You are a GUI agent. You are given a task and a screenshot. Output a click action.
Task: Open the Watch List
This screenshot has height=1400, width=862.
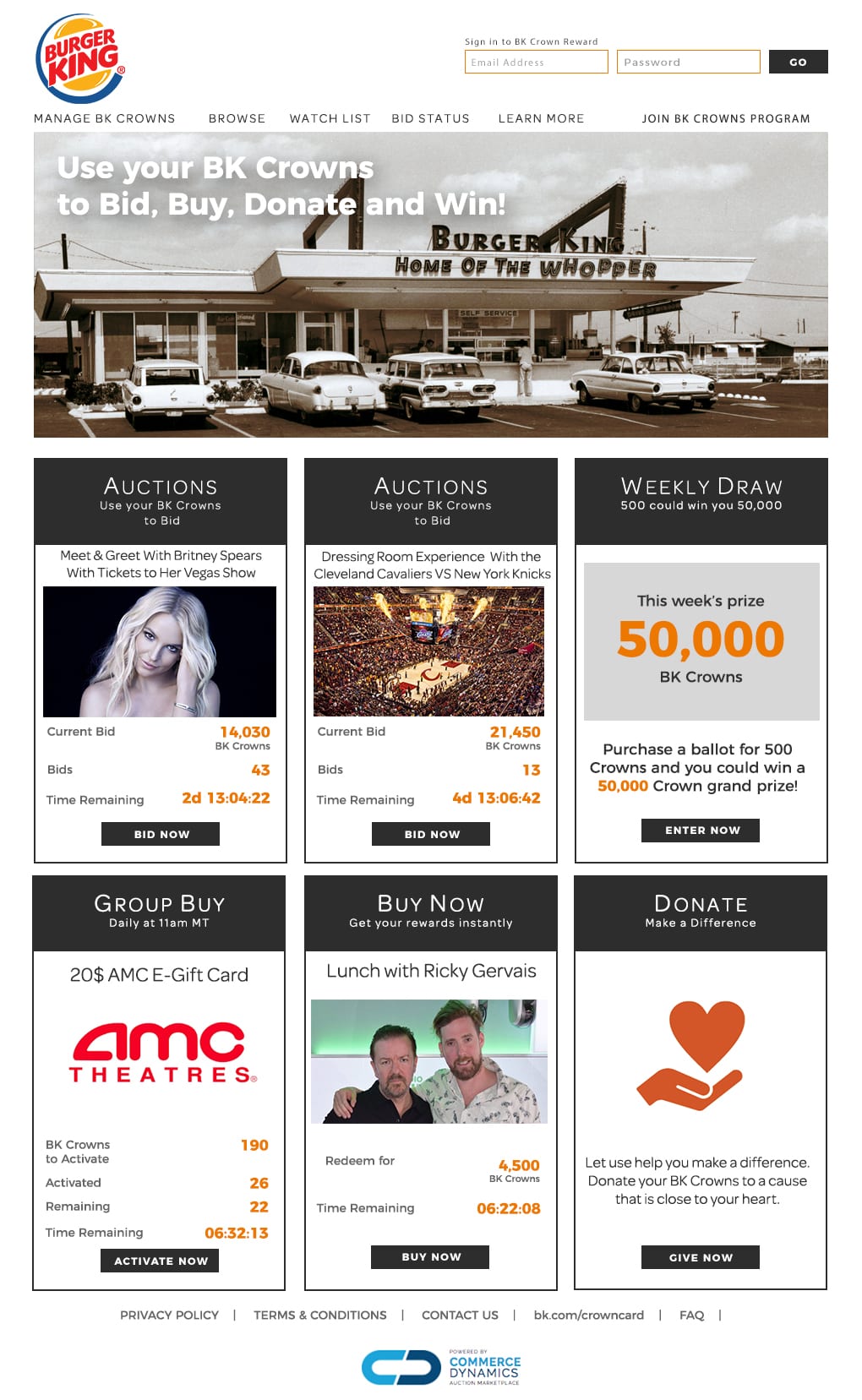(x=330, y=118)
